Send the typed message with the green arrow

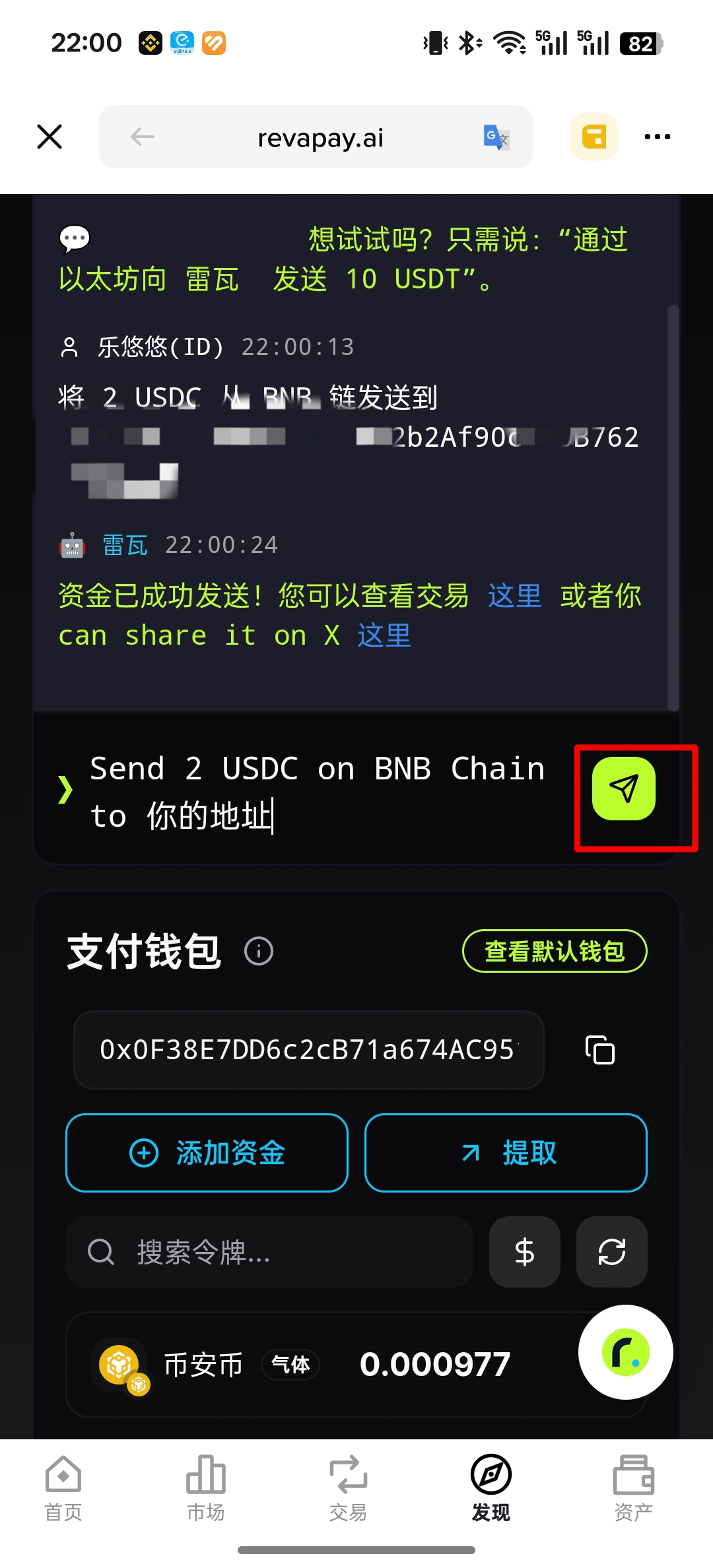[623, 789]
